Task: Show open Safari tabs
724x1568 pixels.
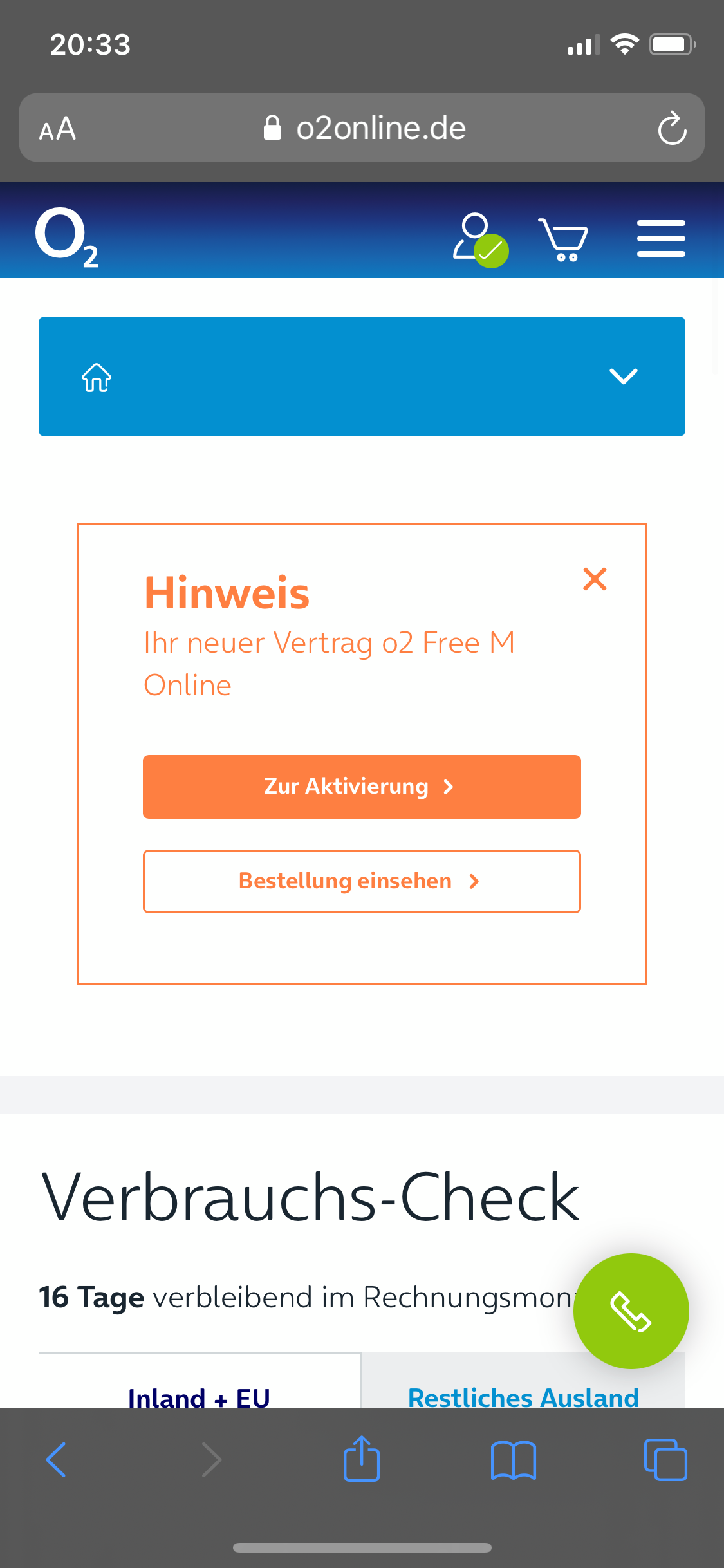Action: click(x=665, y=1460)
